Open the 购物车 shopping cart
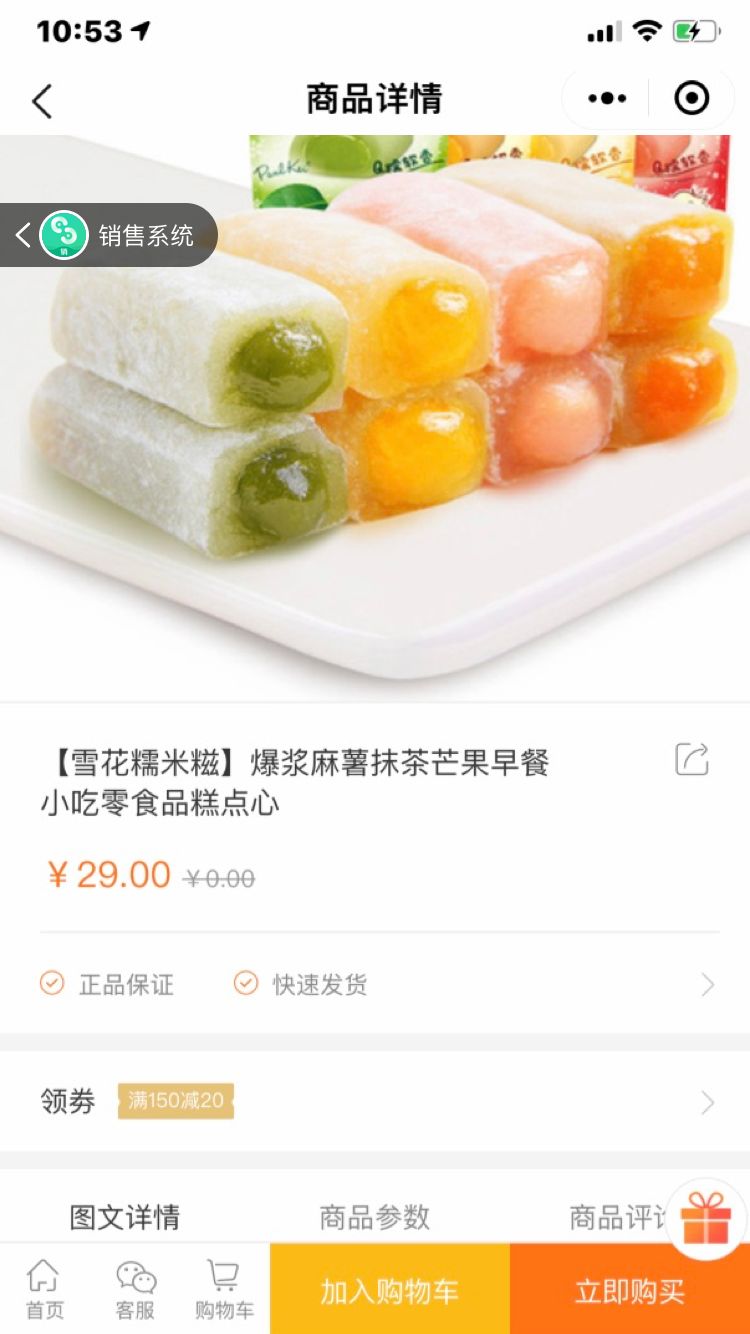750x1334 pixels. click(x=224, y=1289)
